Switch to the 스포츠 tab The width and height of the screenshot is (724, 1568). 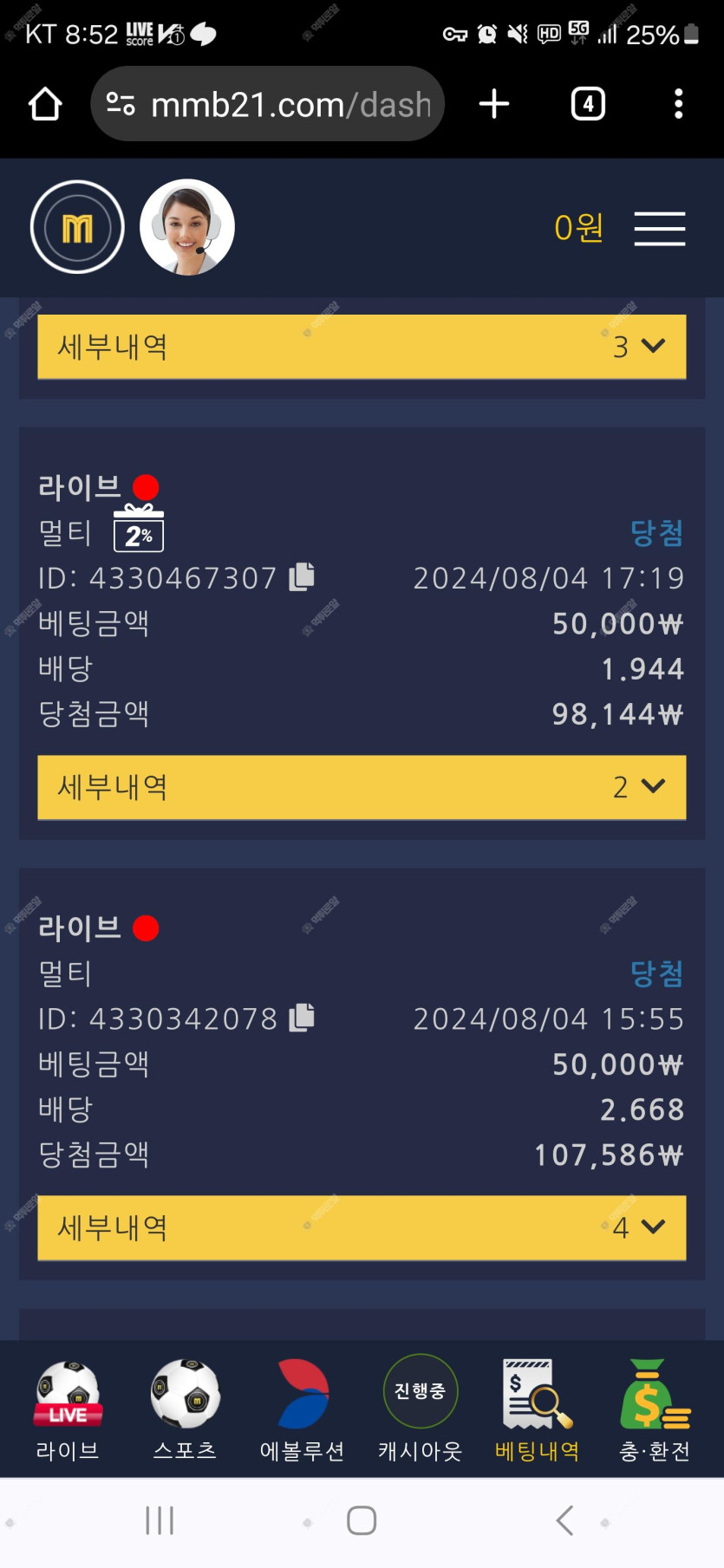pyautogui.click(x=185, y=1410)
